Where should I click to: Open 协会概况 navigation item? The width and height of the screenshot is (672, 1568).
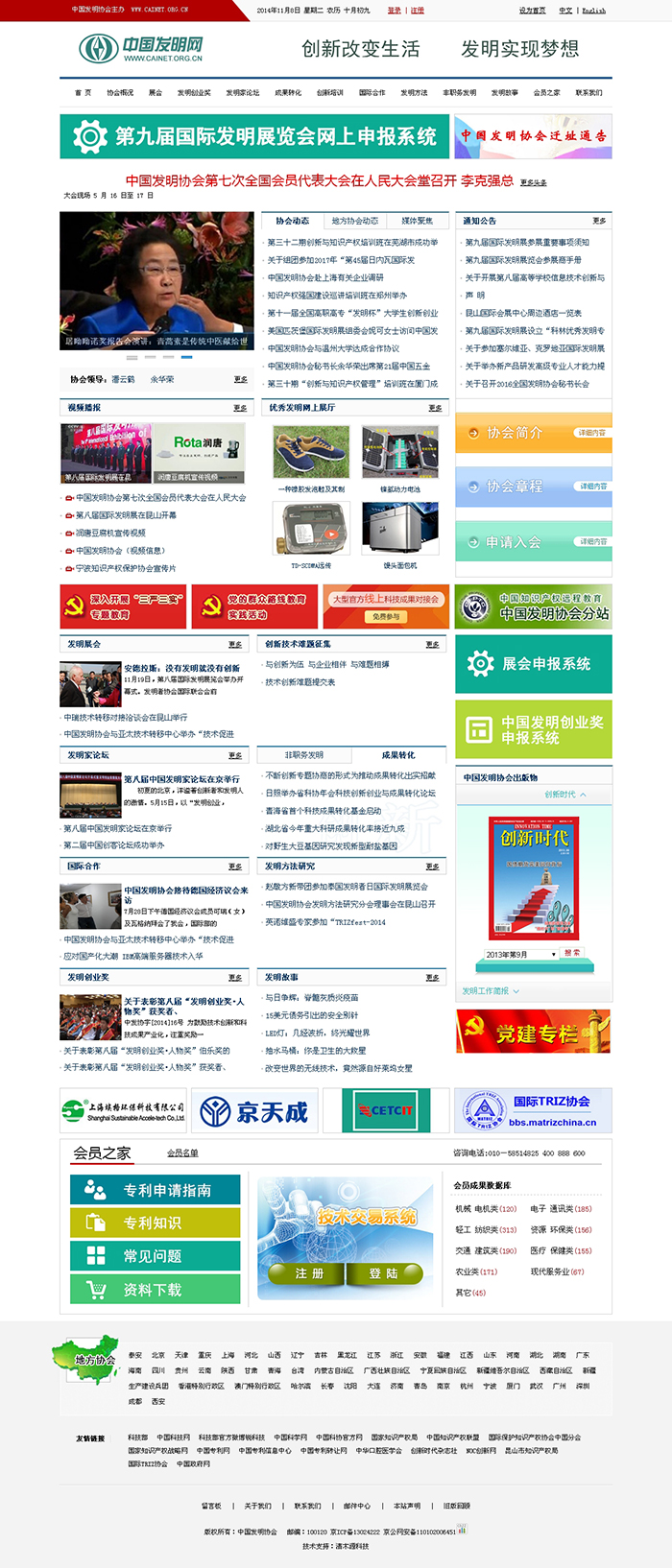120,93
